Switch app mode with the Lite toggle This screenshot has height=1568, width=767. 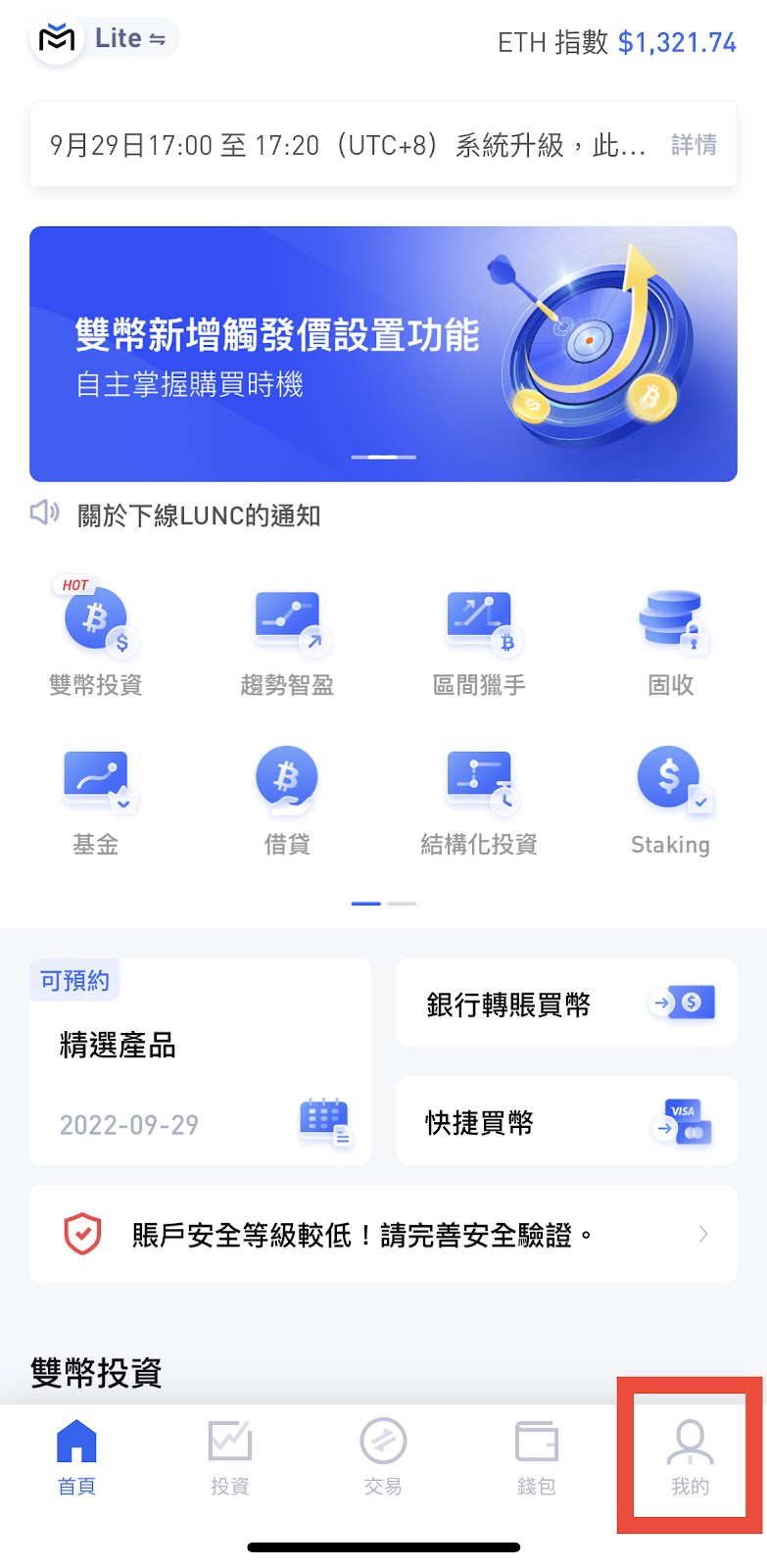click(129, 39)
